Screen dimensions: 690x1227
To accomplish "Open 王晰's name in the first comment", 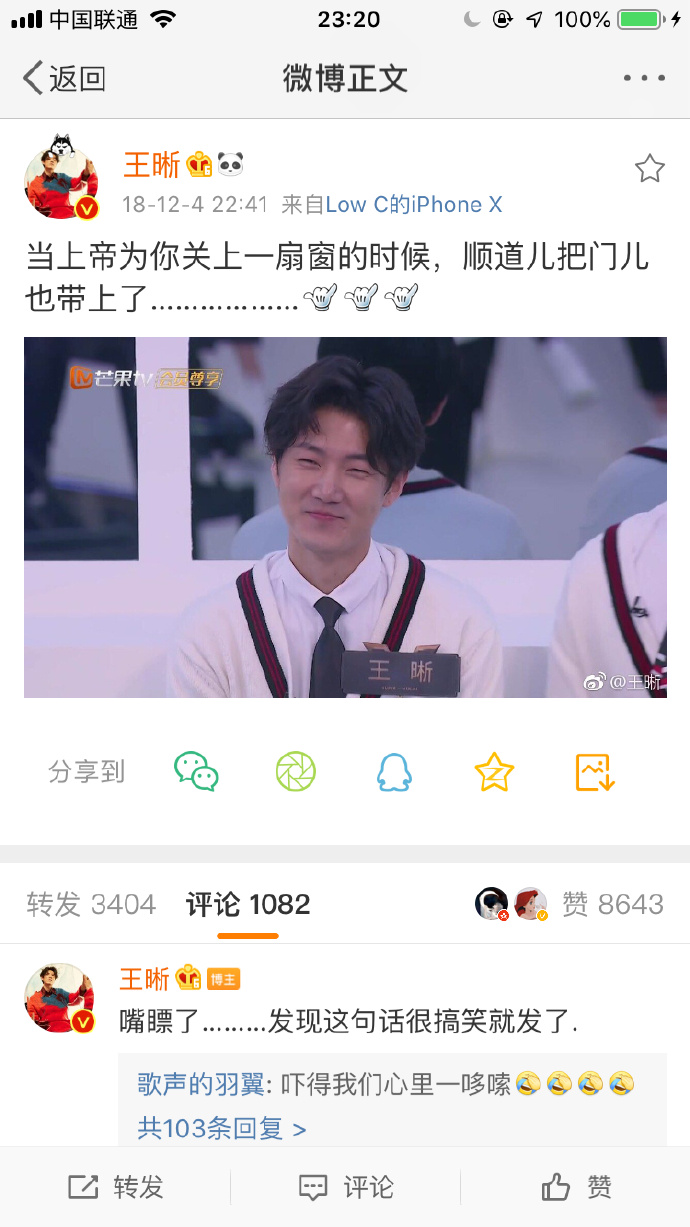I will tap(144, 978).
